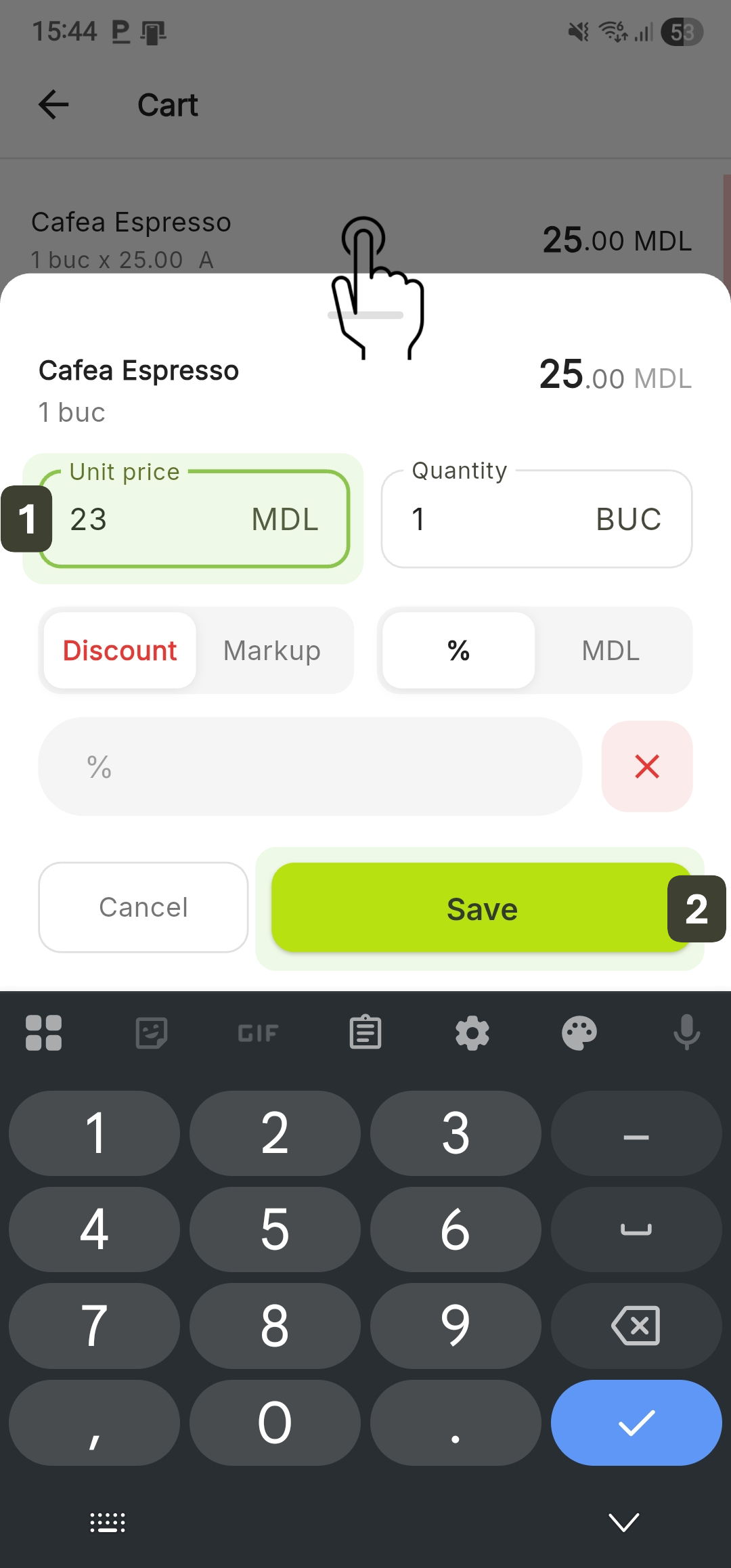Cancel editing Cafea Espresso
This screenshot has height=1568, width=731.
click(143, 907)
